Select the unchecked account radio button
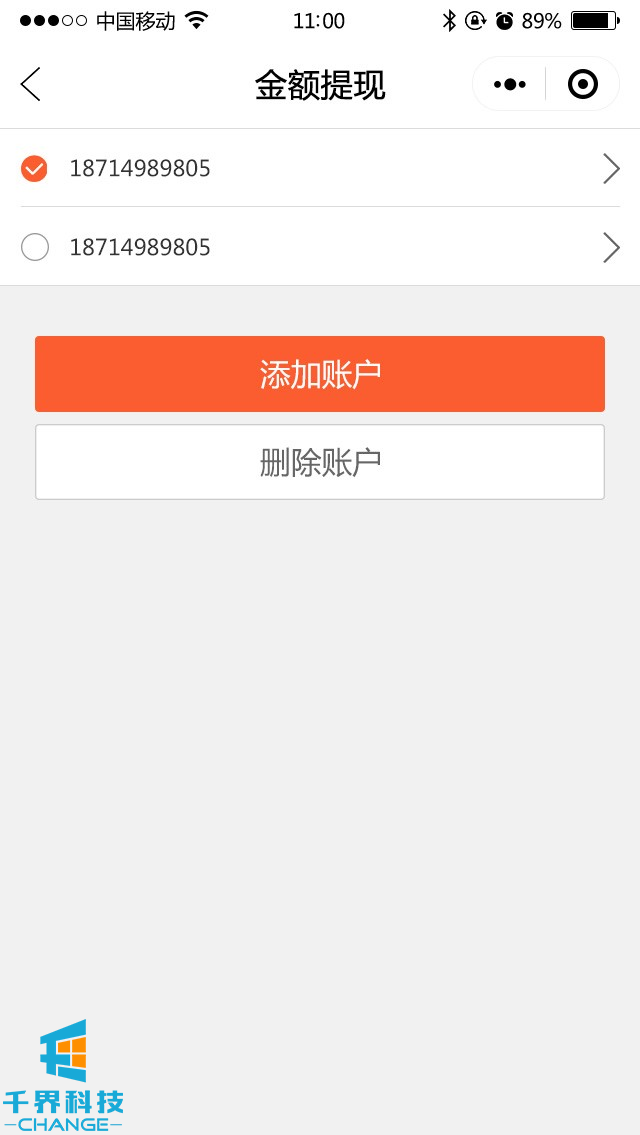This screenshot has width=640, height=1135. (34, 247)
